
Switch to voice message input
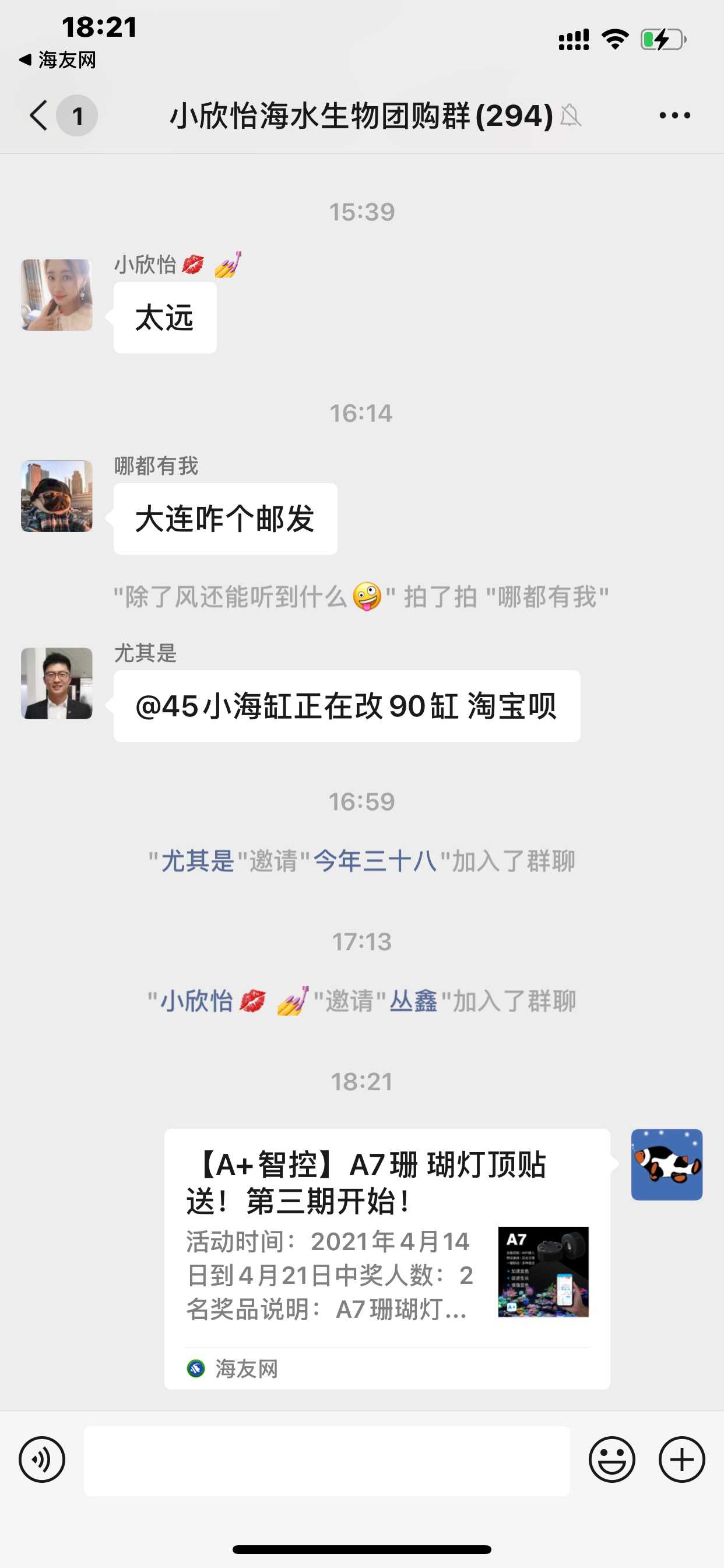tap(42, 1459)
